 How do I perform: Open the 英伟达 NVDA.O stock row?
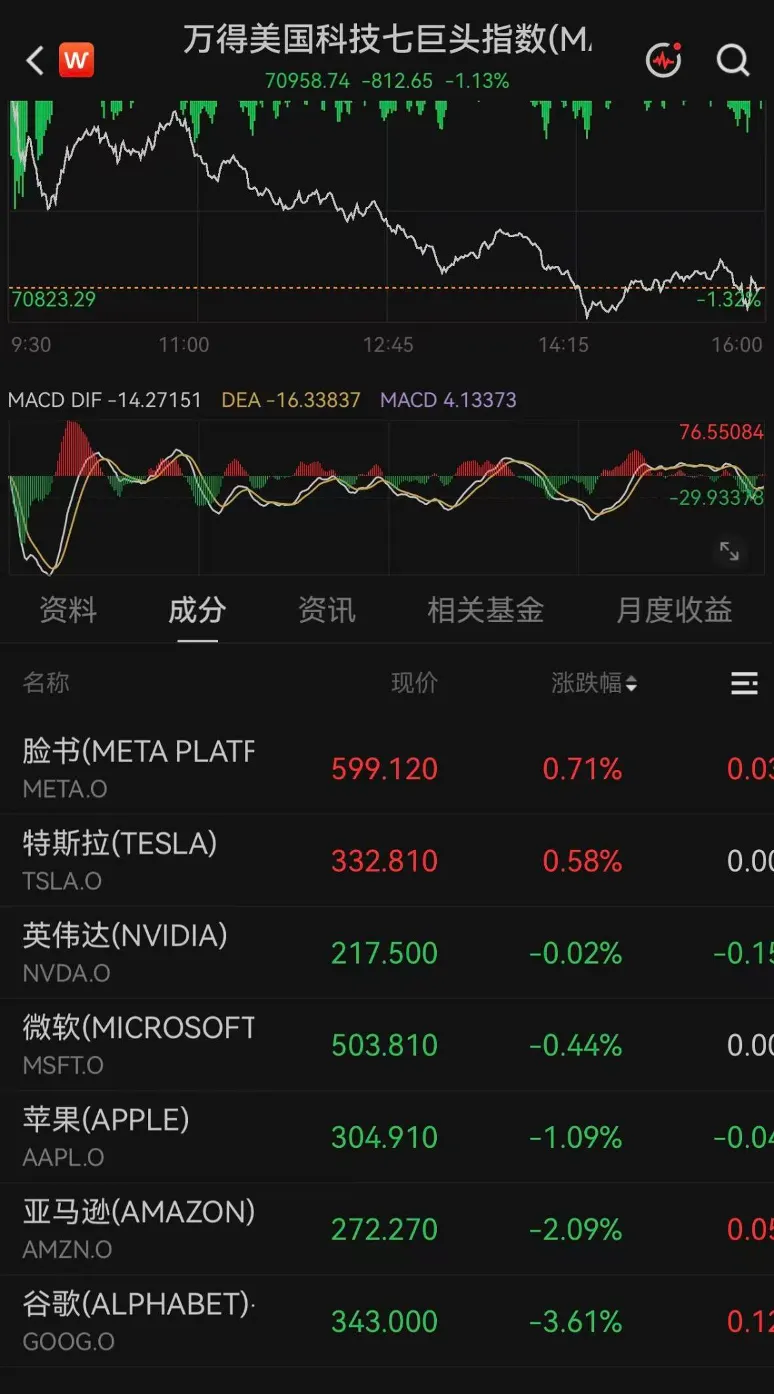pos(387,952)
